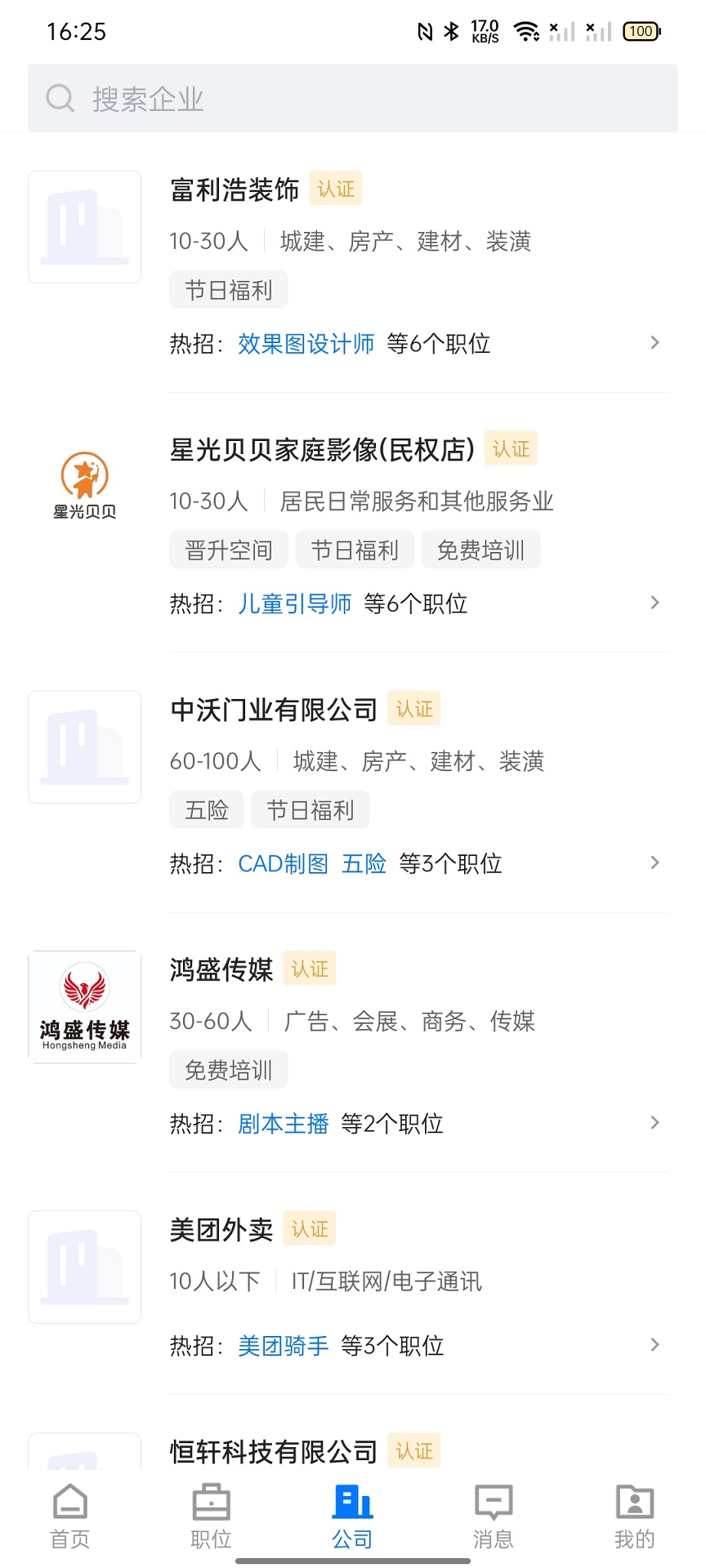Open the 效果图设计师 job link
Viewport: 706px width, 1568px height.
coord(306,344)
